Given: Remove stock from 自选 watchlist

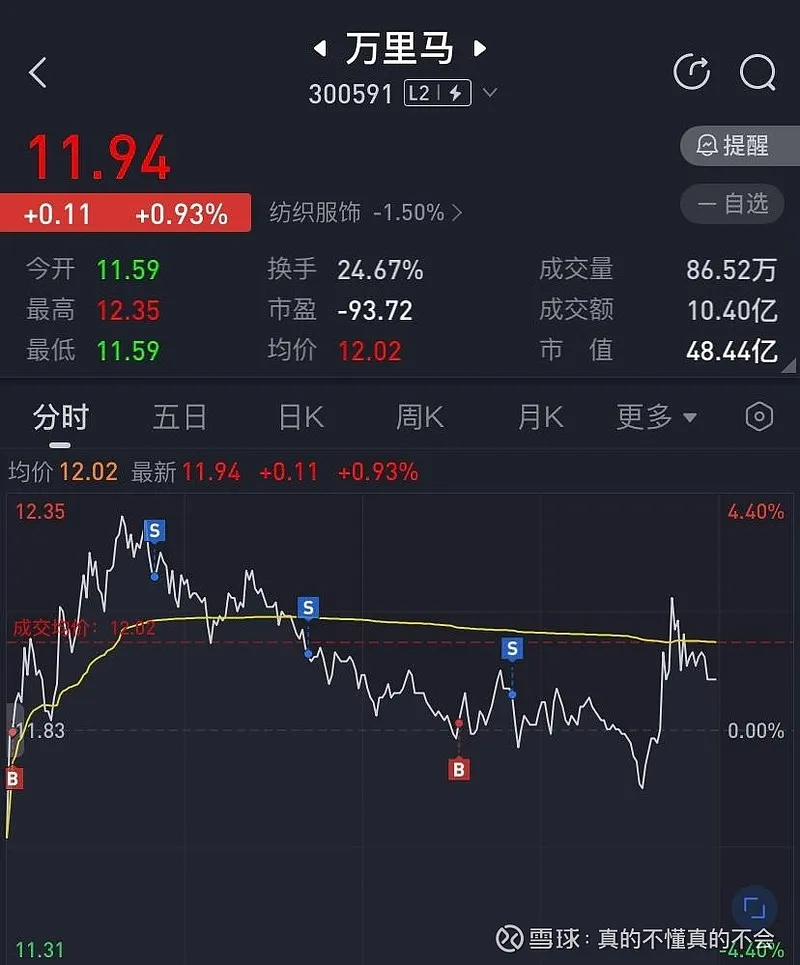Looking at the screenshot, I should [x=740, y=204].
